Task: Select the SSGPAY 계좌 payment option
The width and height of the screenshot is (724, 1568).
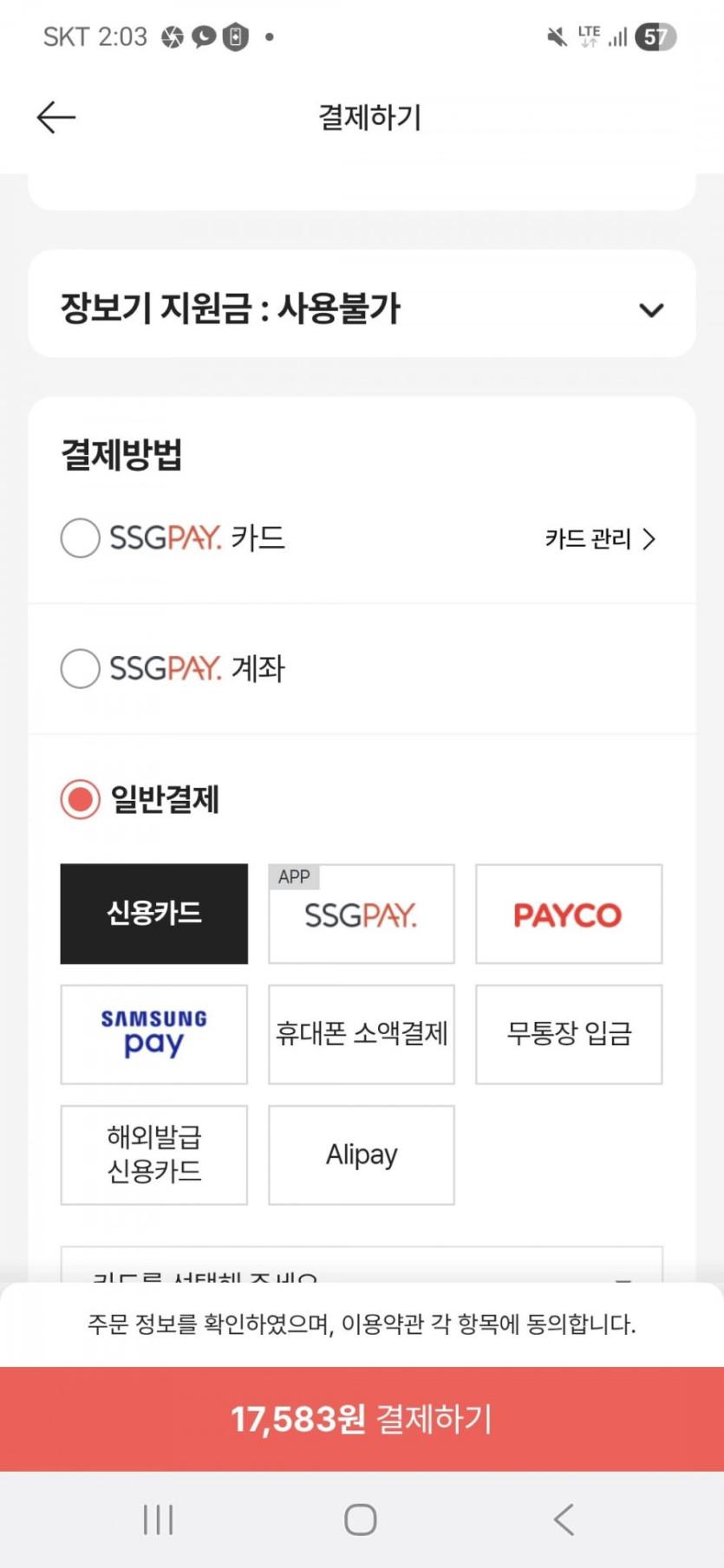Action: (x=81, y=668)
